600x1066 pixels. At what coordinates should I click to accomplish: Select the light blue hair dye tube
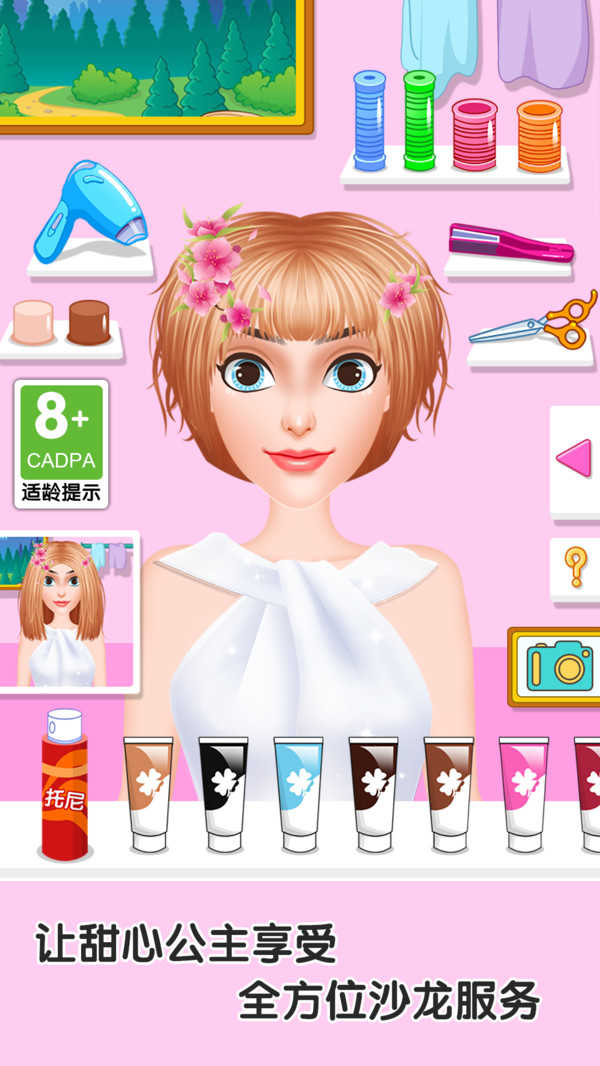coord(298,794)
